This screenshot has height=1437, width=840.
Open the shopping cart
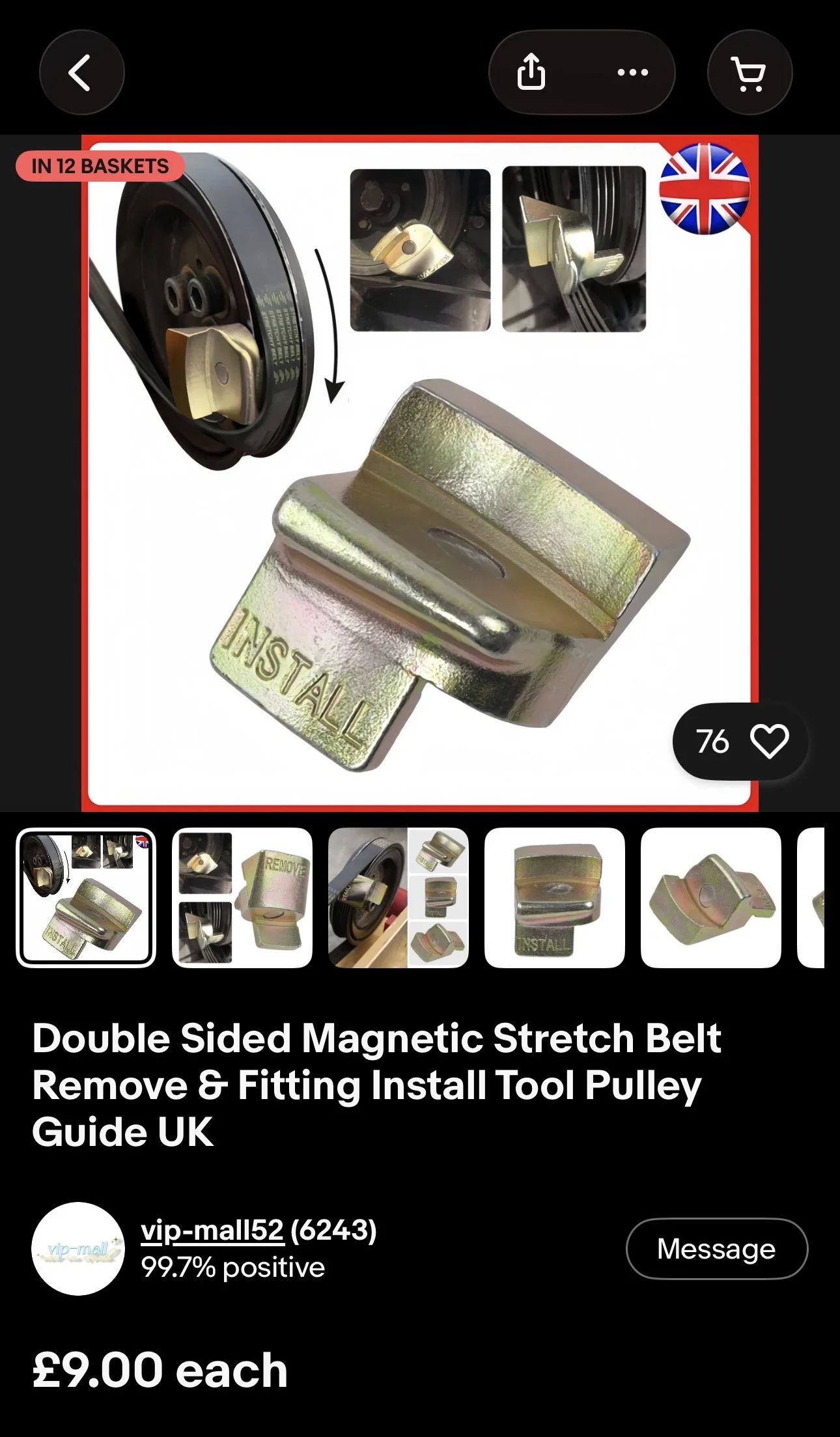click(749, 72)
